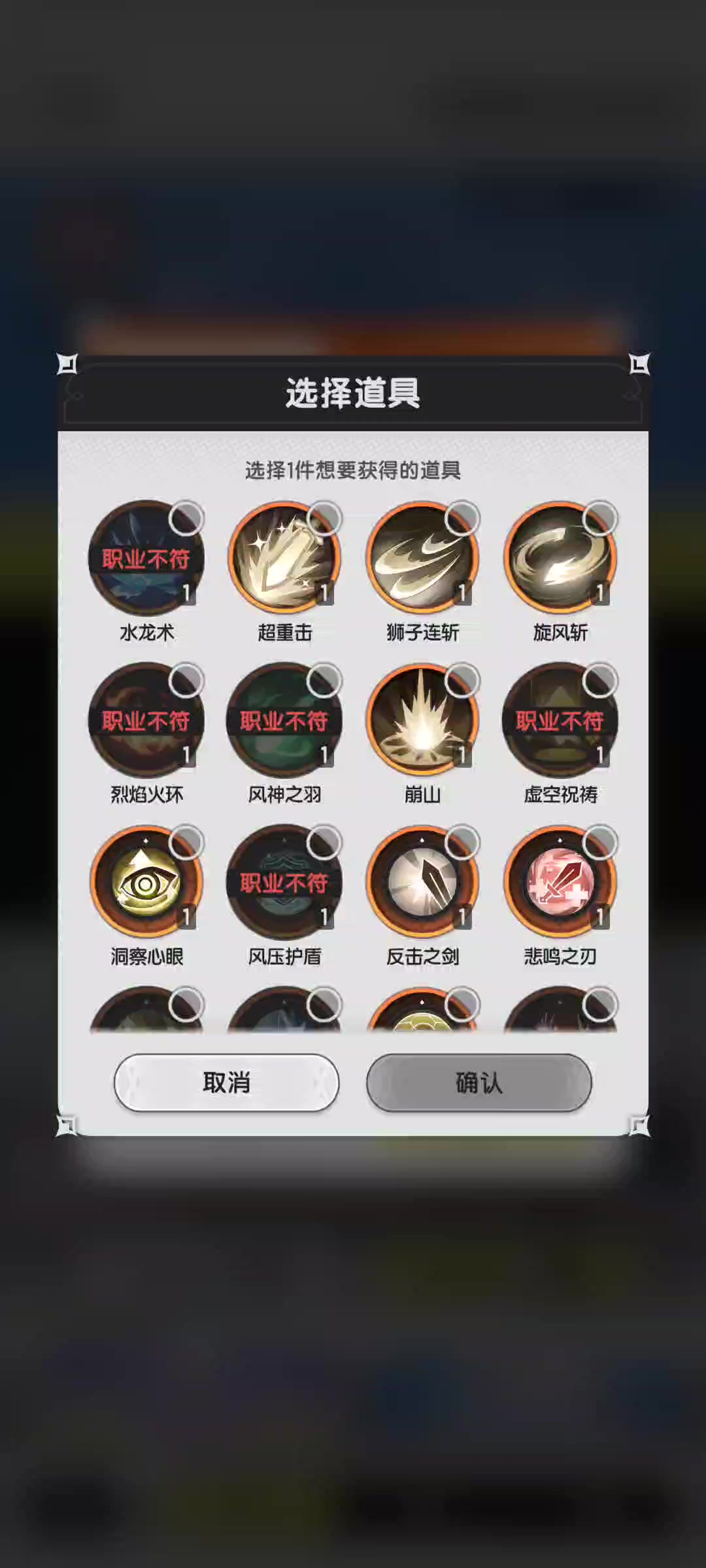Choose the 狮子连斩 item

tap(422, 559)
